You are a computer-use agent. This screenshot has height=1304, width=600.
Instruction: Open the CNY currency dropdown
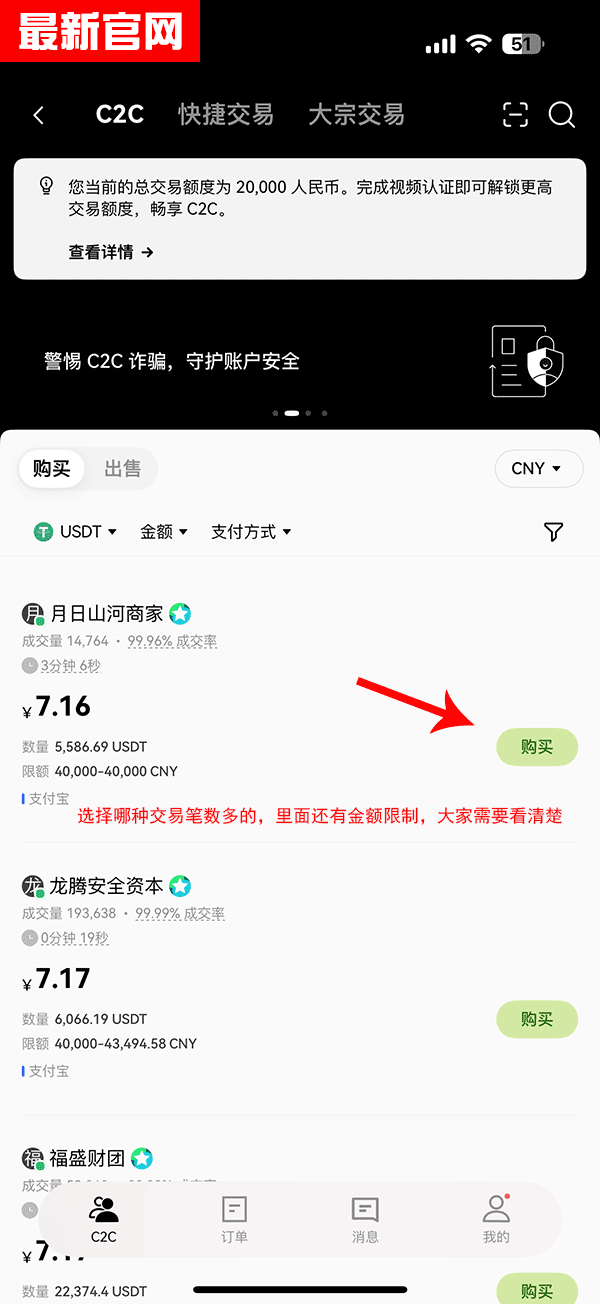pyautogui.click(x=538, y=469)
